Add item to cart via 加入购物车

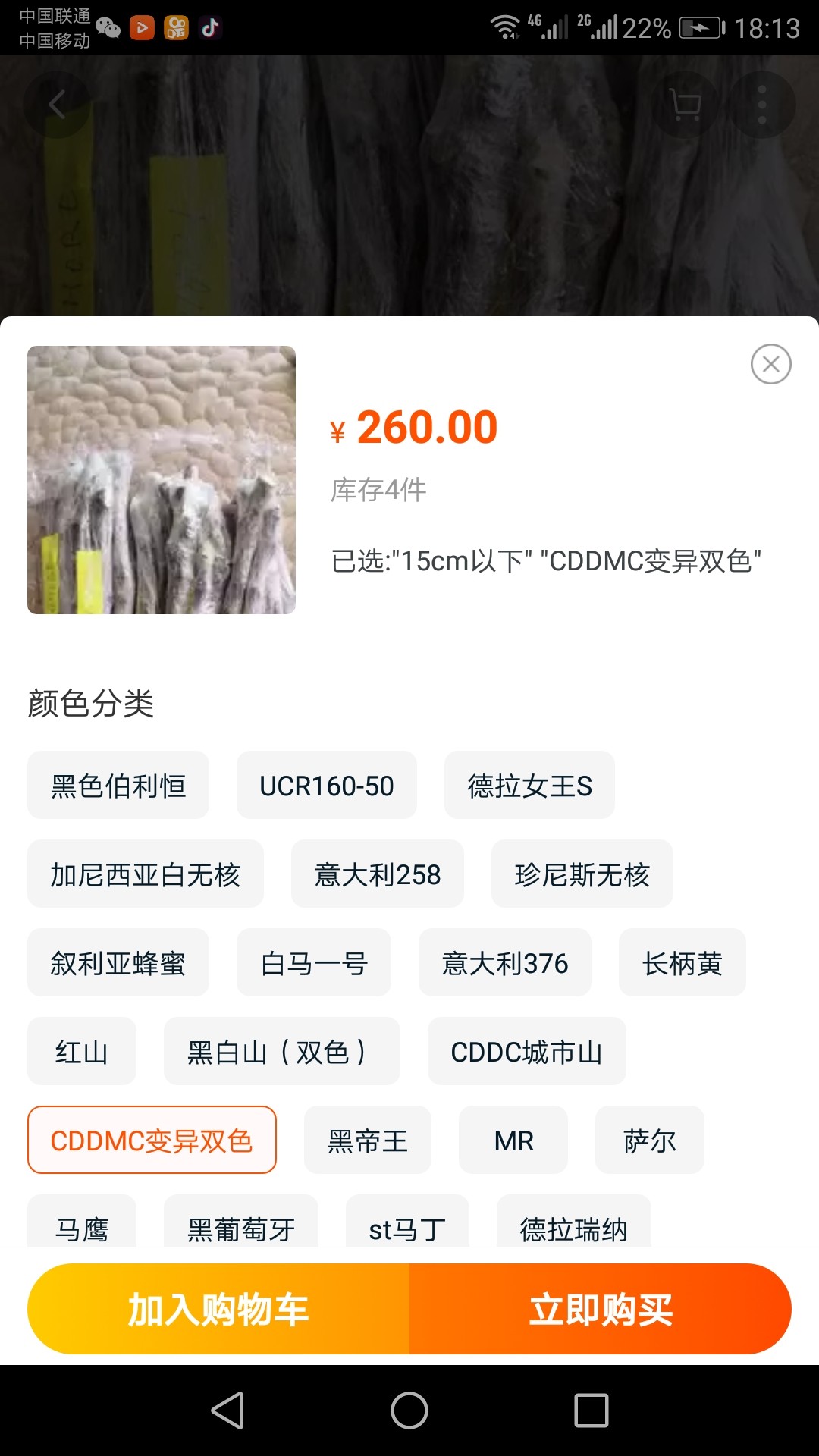pyautogui.click(x=218, y=1309)
